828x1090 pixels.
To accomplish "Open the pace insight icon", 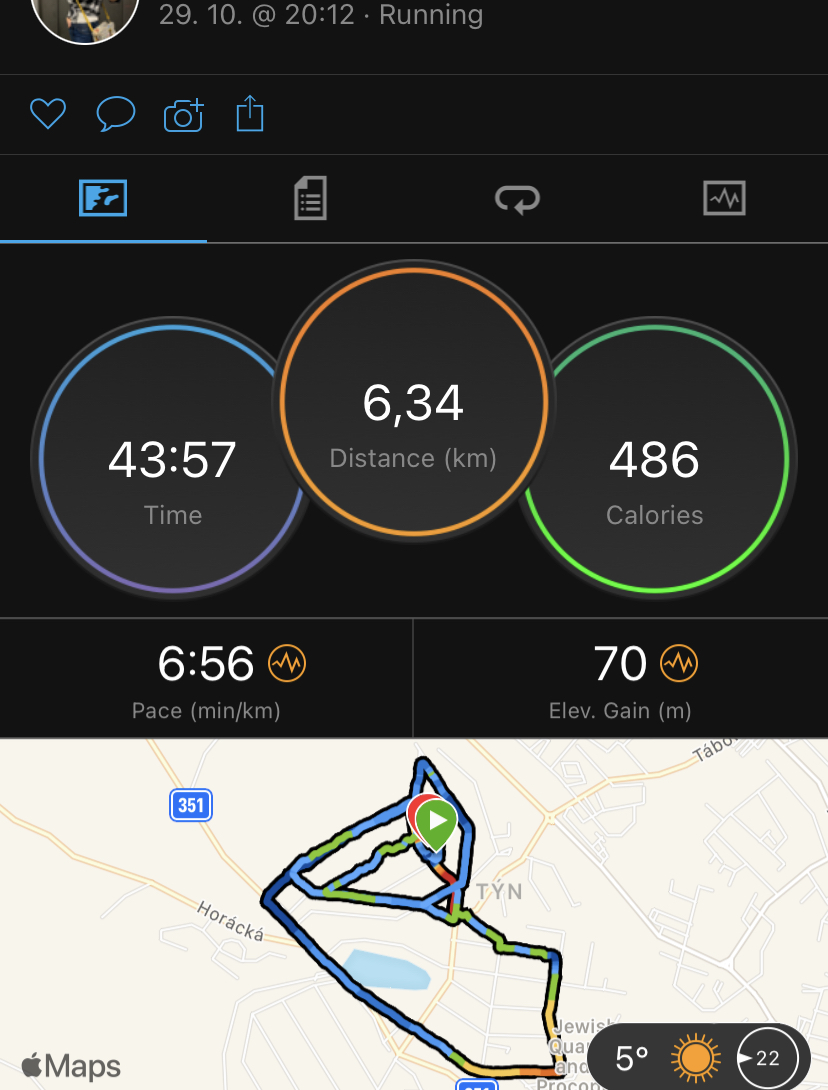I will (x=287, y=662).
